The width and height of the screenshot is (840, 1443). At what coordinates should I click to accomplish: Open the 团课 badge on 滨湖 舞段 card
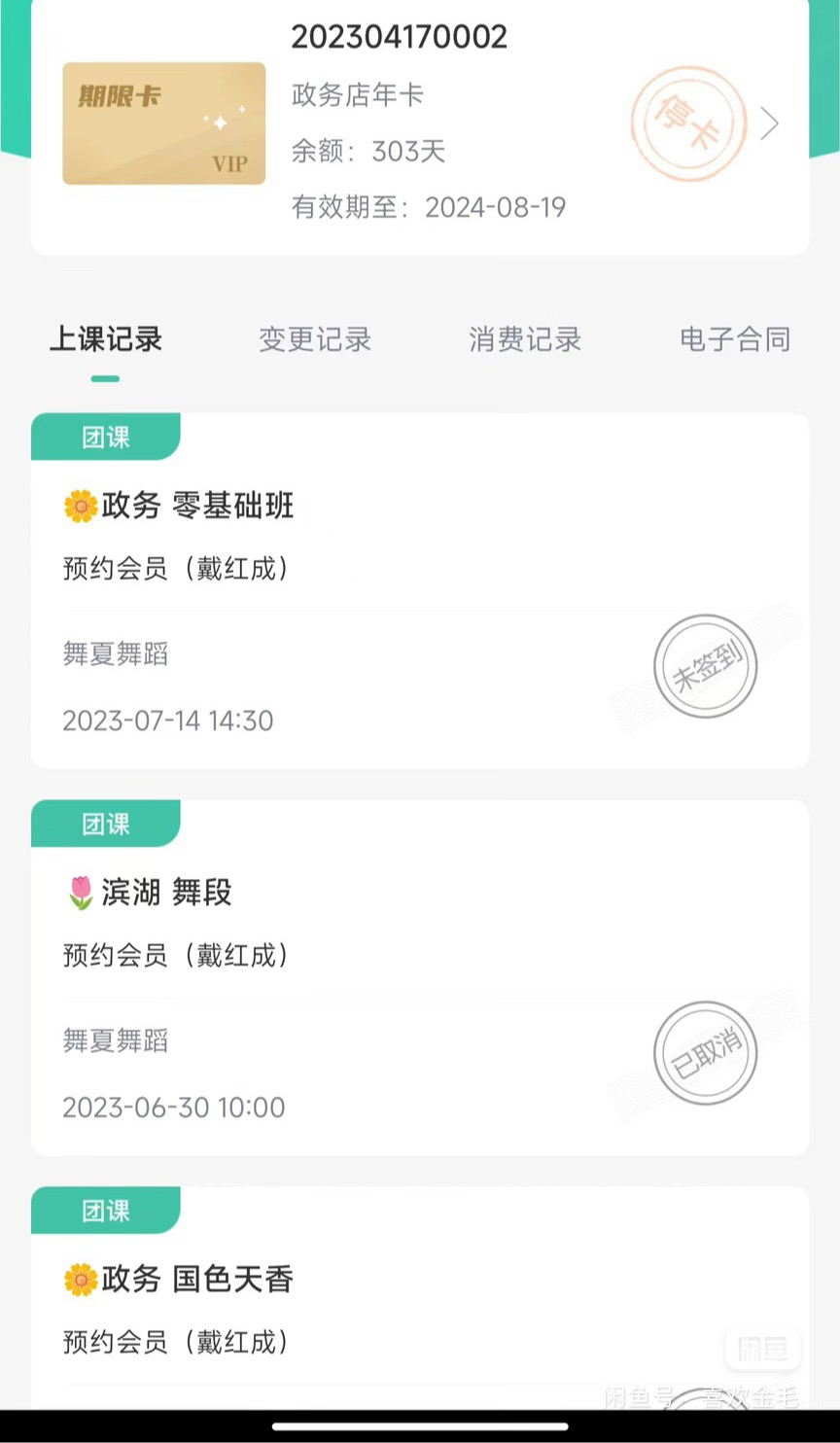(105, 824)
